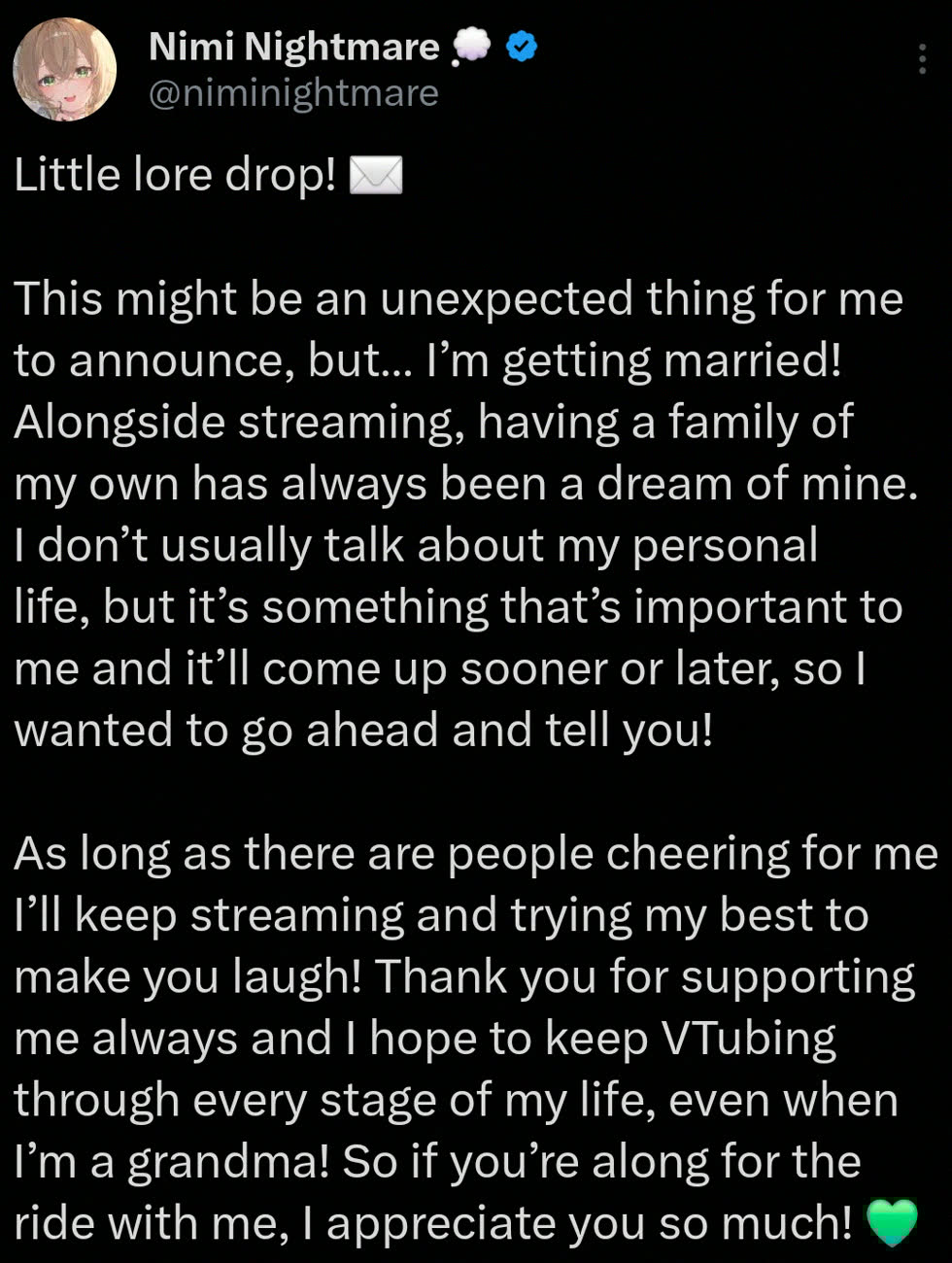Open the tweet's overflow menu

921,59
